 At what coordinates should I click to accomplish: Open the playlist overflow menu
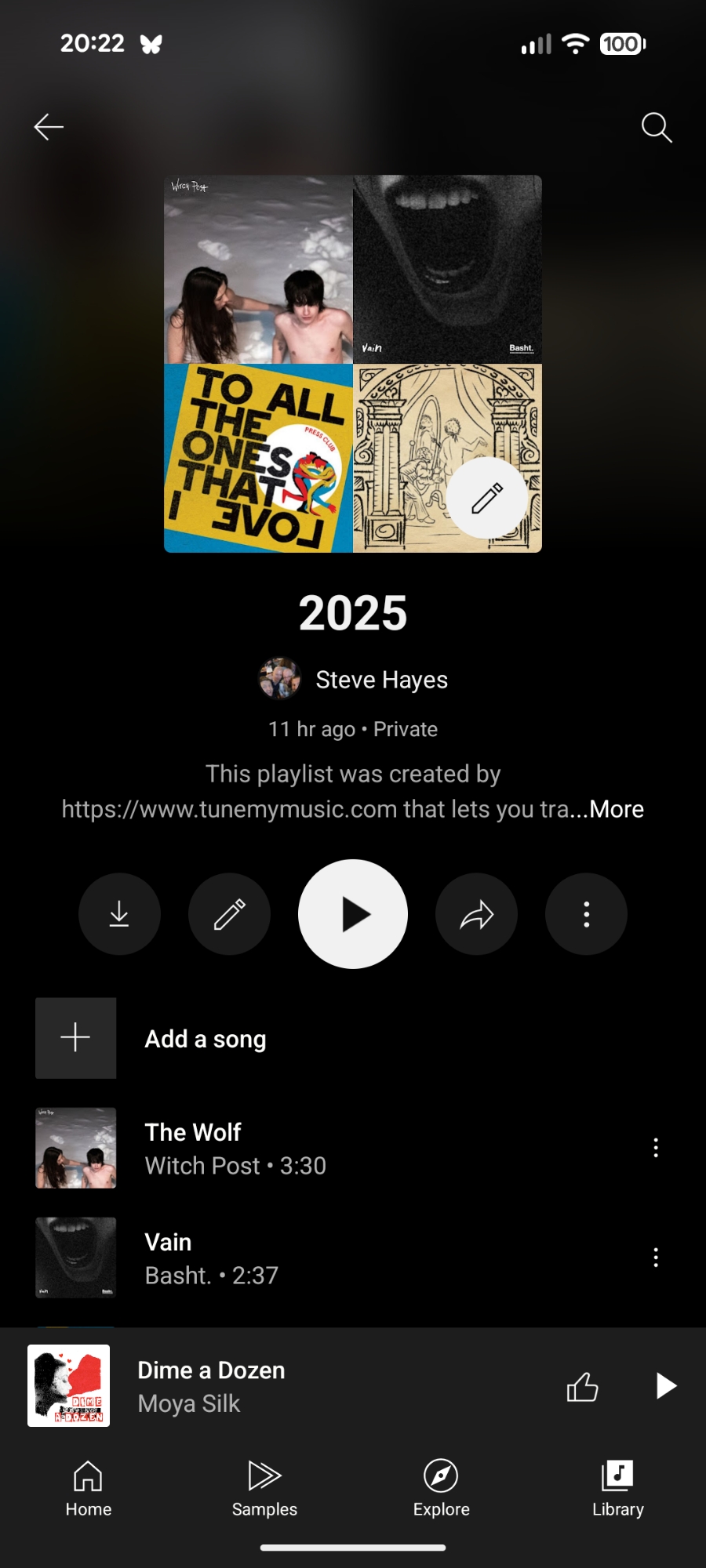click(x=586, y=914)
